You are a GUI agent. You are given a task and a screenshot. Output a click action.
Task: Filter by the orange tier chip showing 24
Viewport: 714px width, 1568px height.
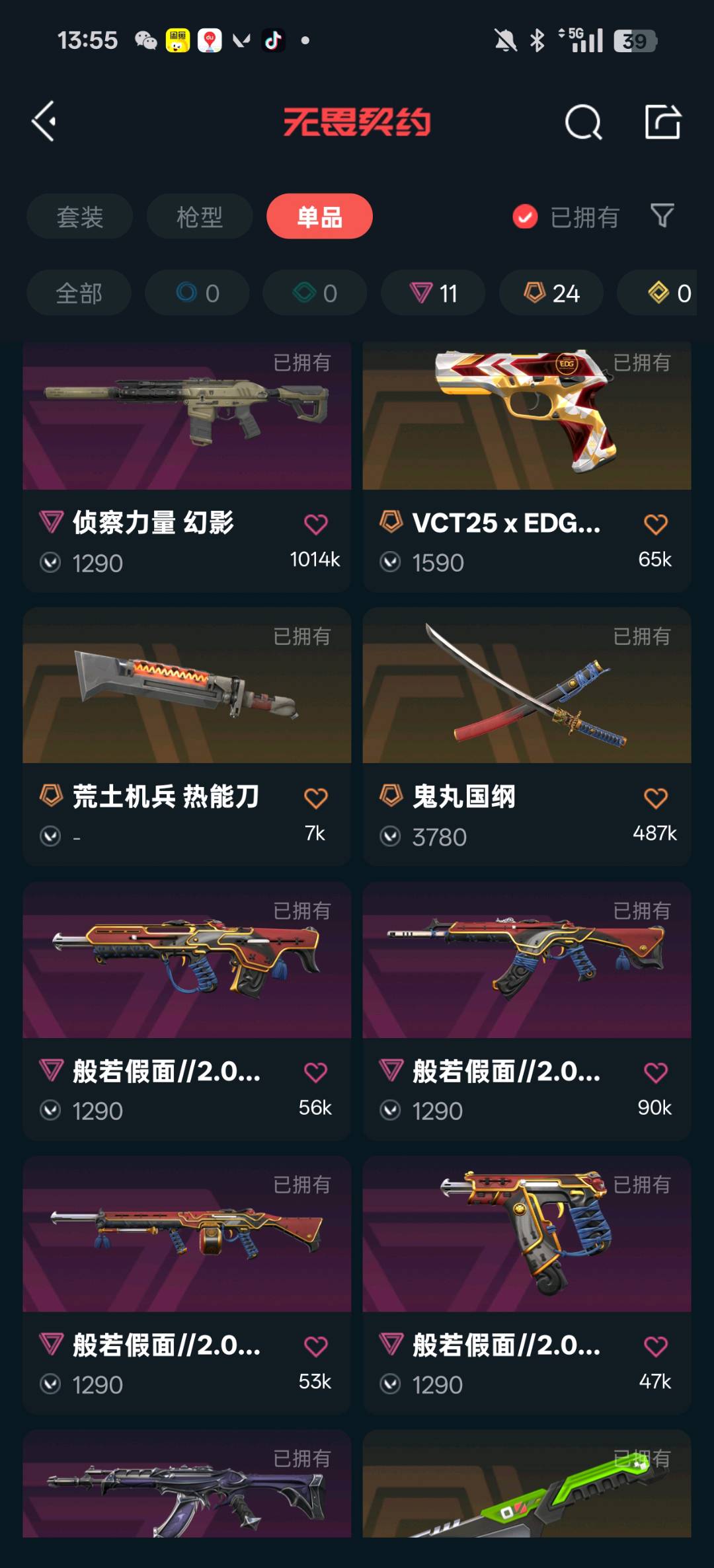point(551,293)
